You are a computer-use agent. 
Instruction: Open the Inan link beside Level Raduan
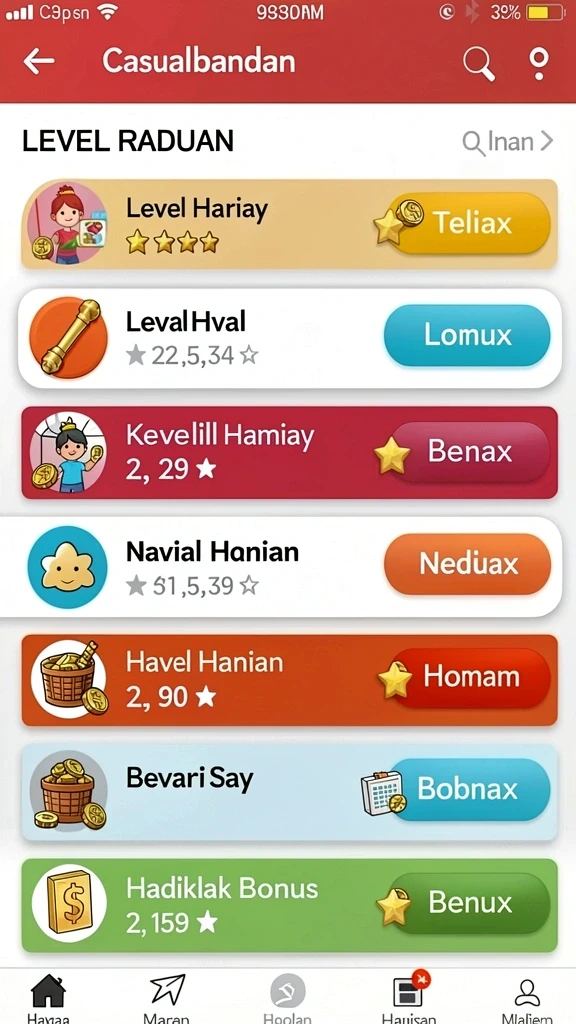coord(508,141)
